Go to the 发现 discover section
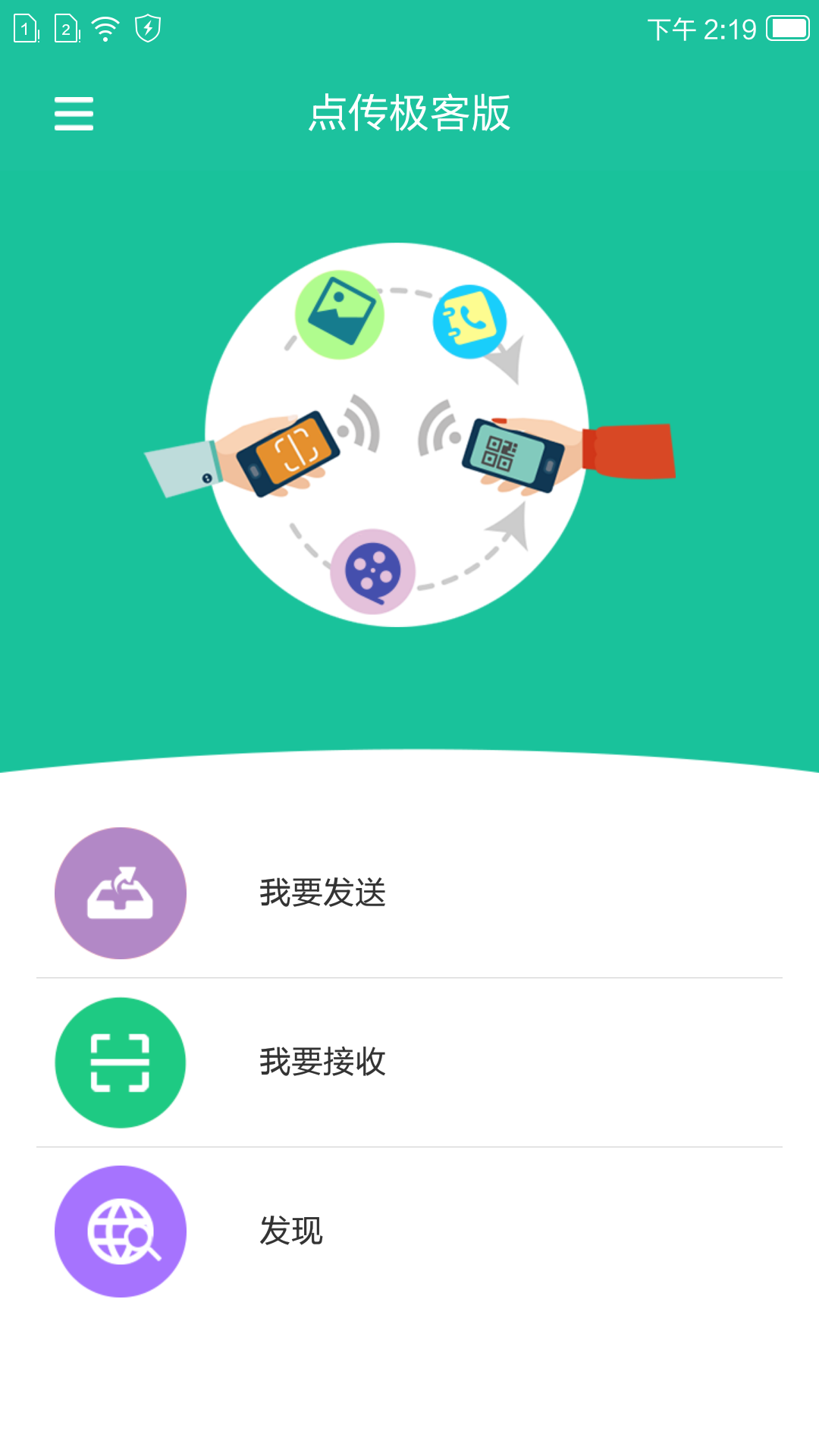819x1456 pixels. [291, 1230]
